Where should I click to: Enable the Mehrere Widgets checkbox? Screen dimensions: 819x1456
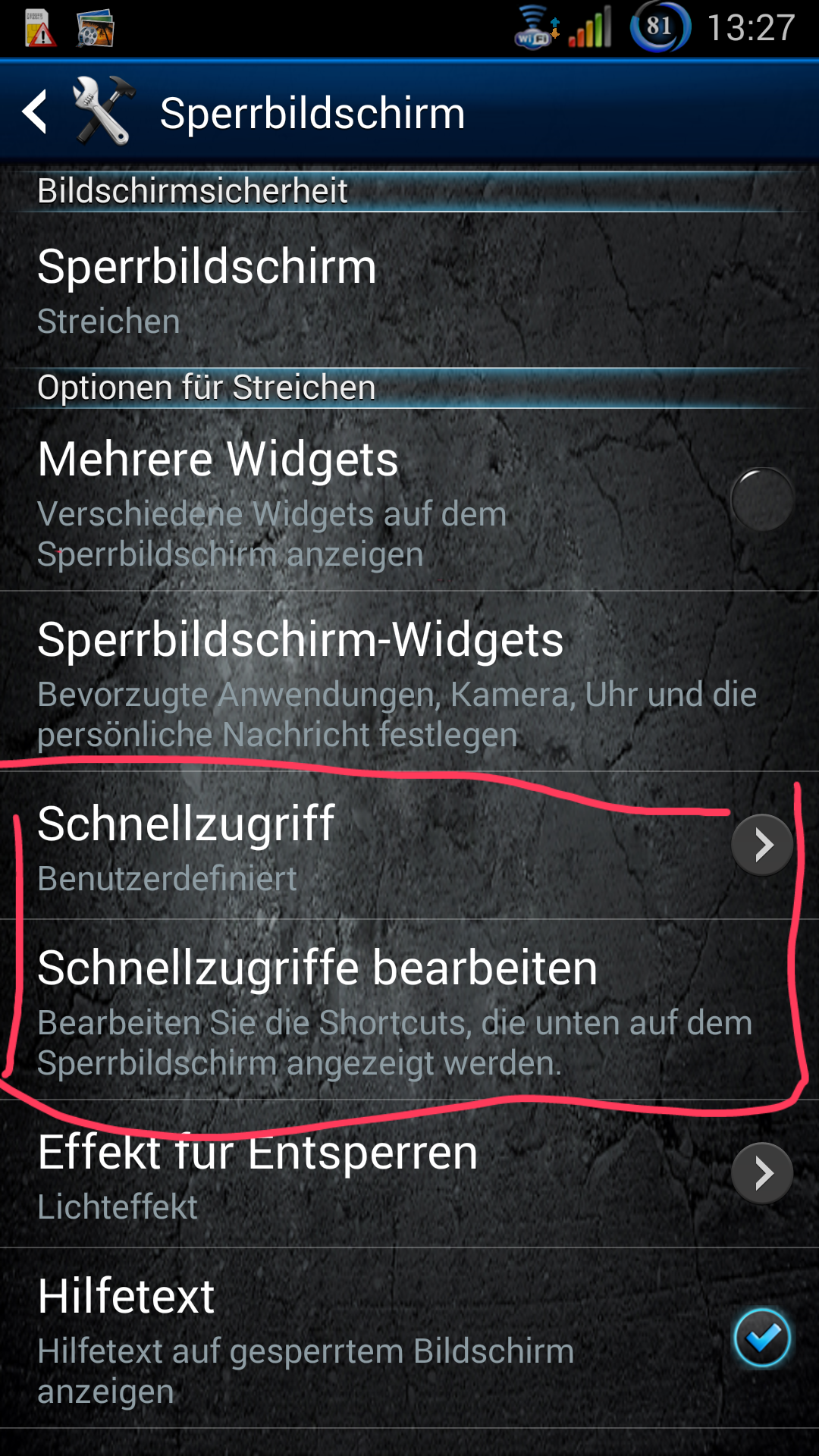pyautogui.click(x=762, y=500)
